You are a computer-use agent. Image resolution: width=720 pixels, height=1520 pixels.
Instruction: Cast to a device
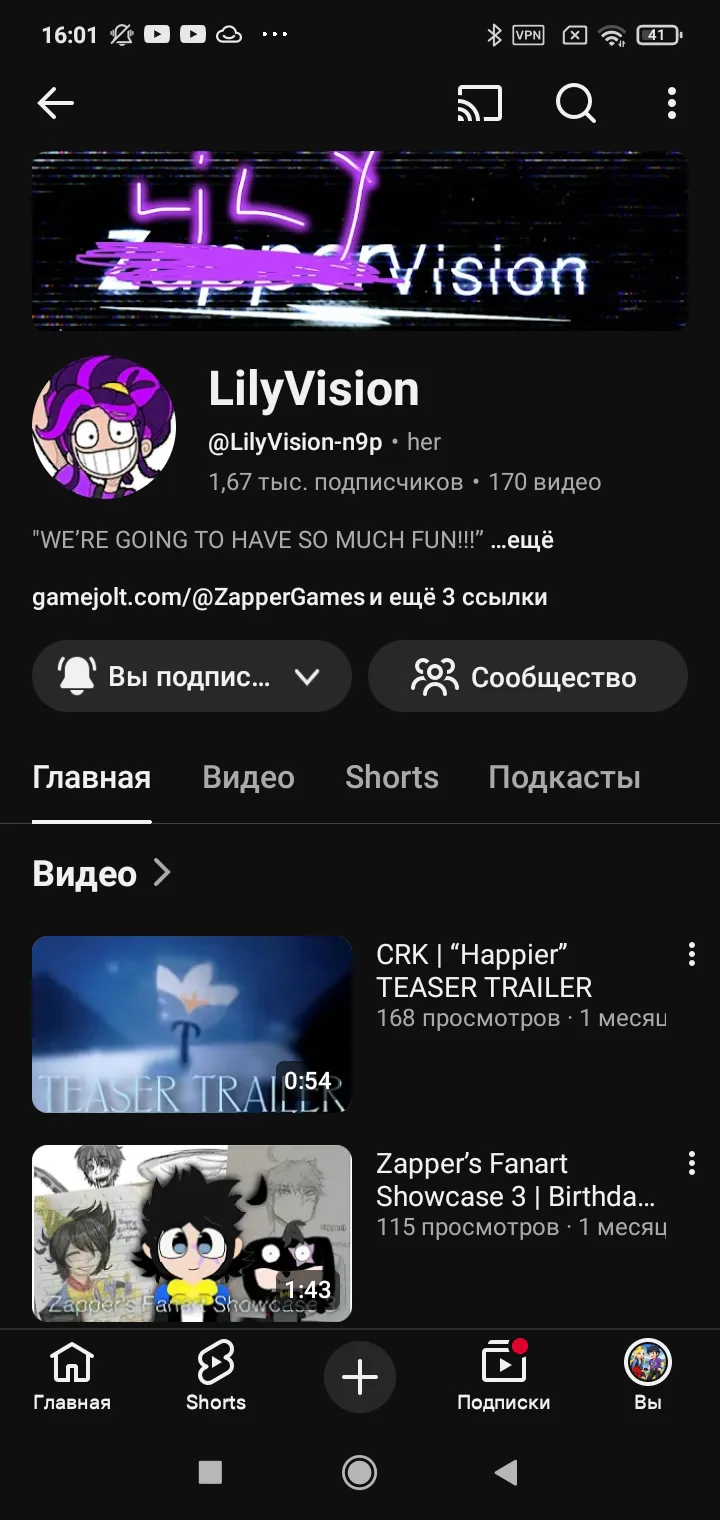480,103
